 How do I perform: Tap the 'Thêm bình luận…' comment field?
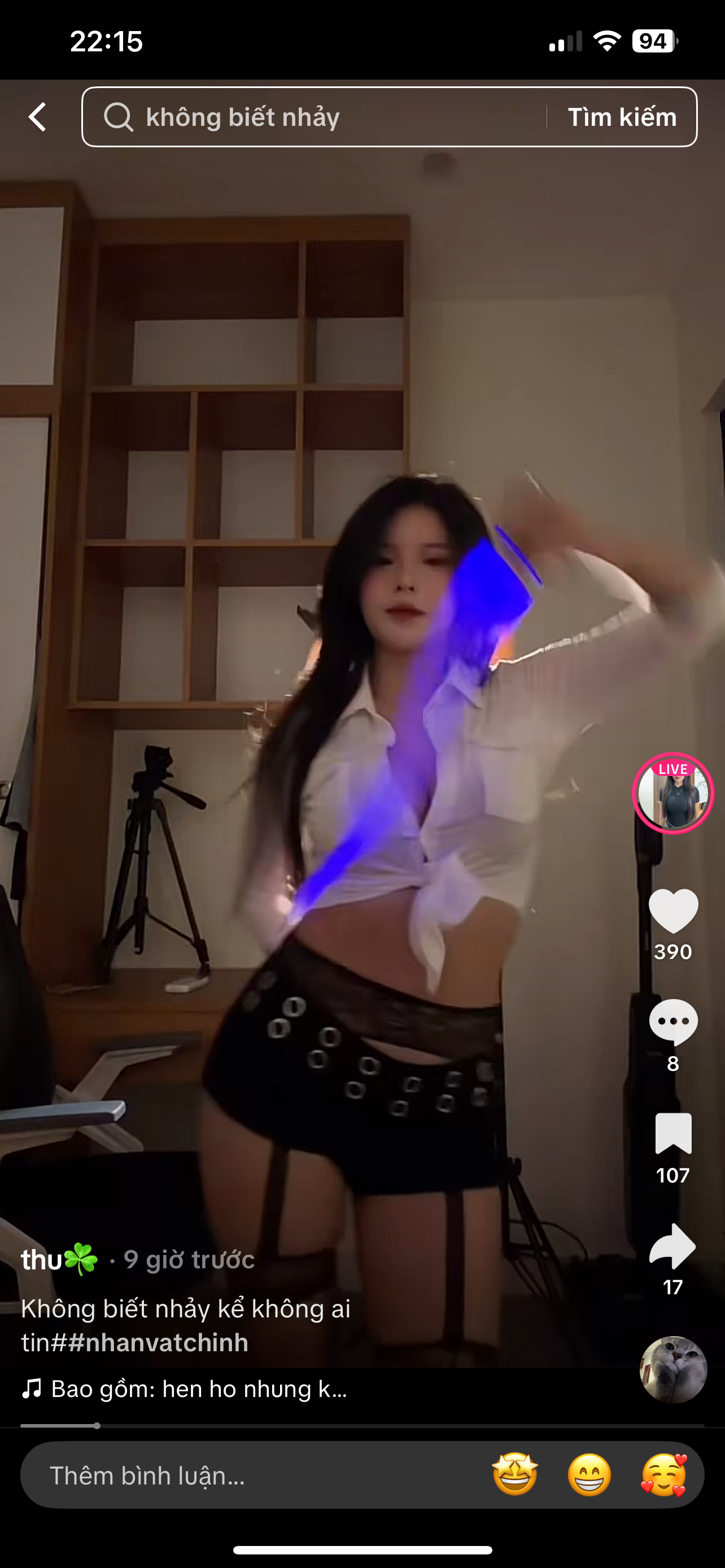(243, 1475)
